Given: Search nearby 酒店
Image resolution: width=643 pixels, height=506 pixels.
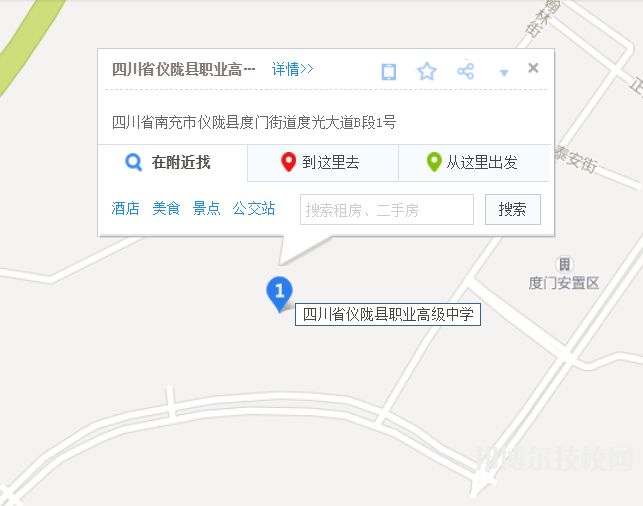Looking at the screenshot, I should 125,208.
